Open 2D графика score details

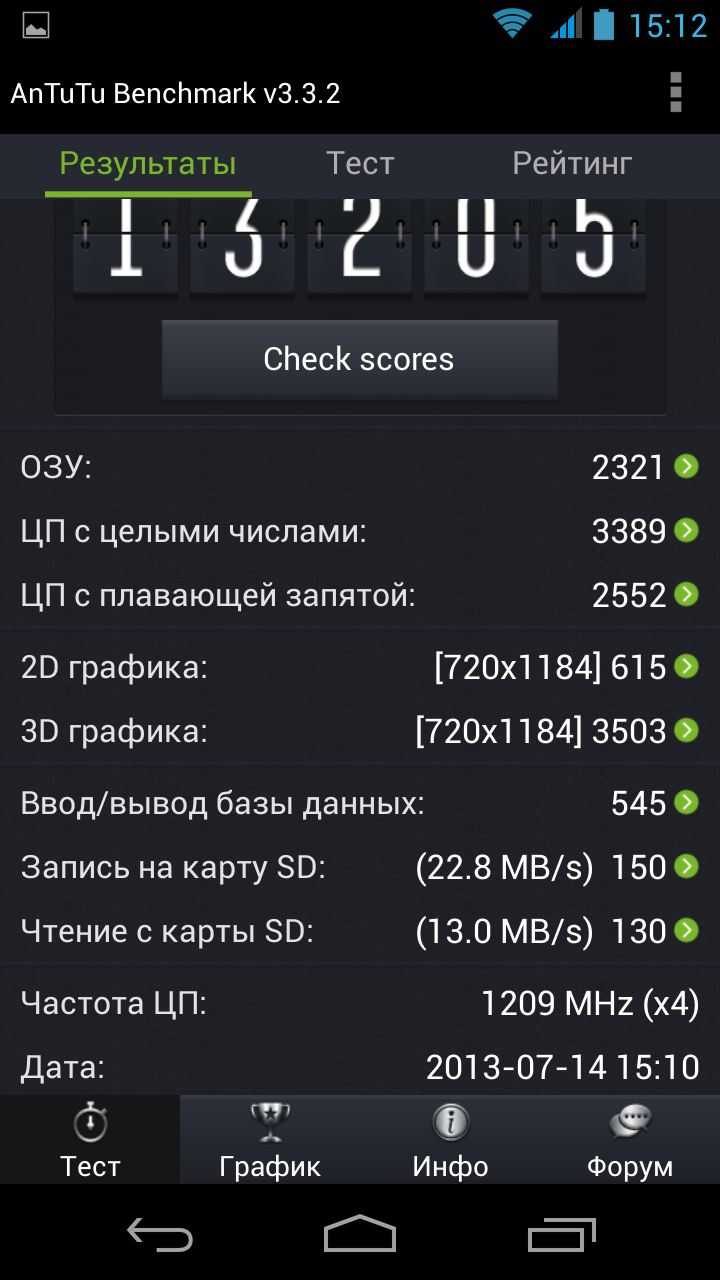[x=686, y=667]
